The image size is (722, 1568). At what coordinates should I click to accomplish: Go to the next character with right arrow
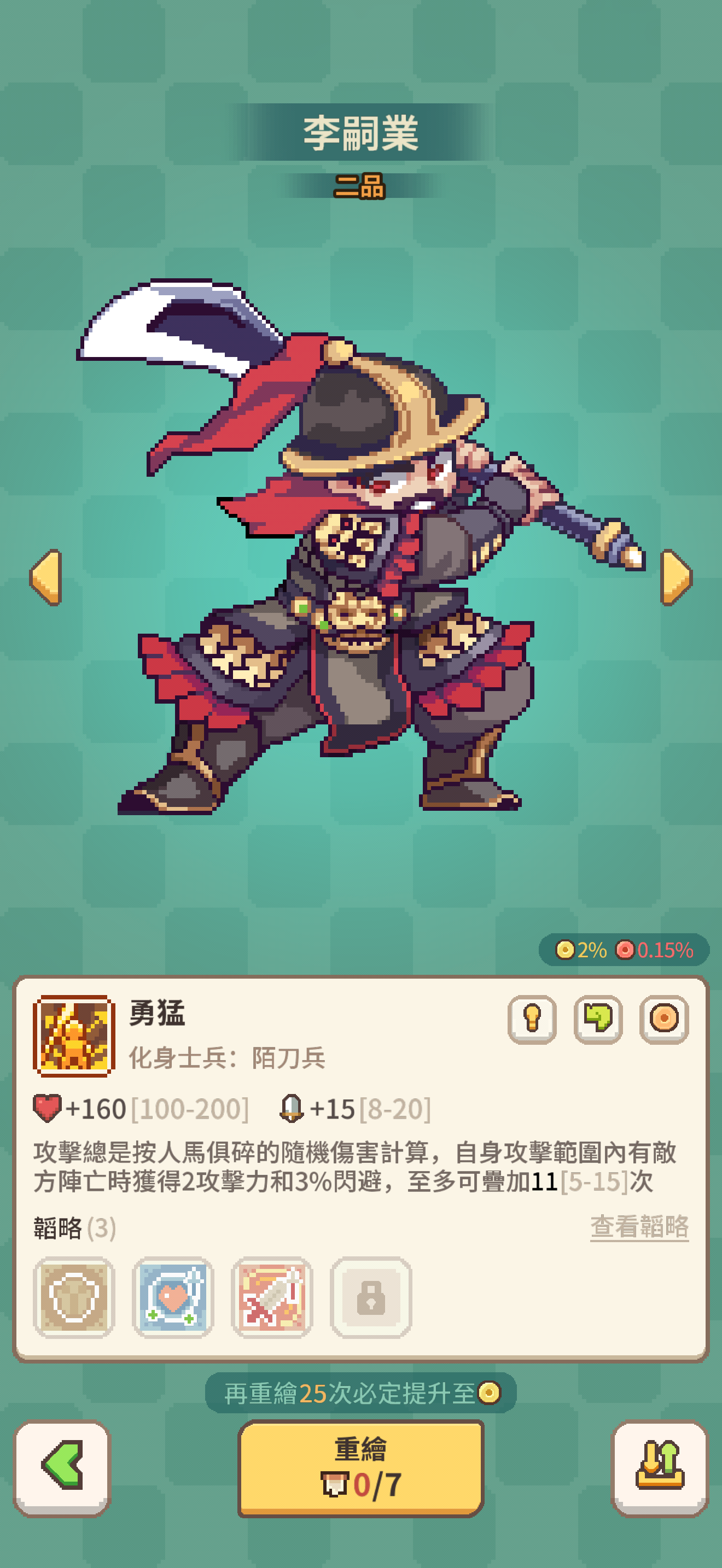676,576
